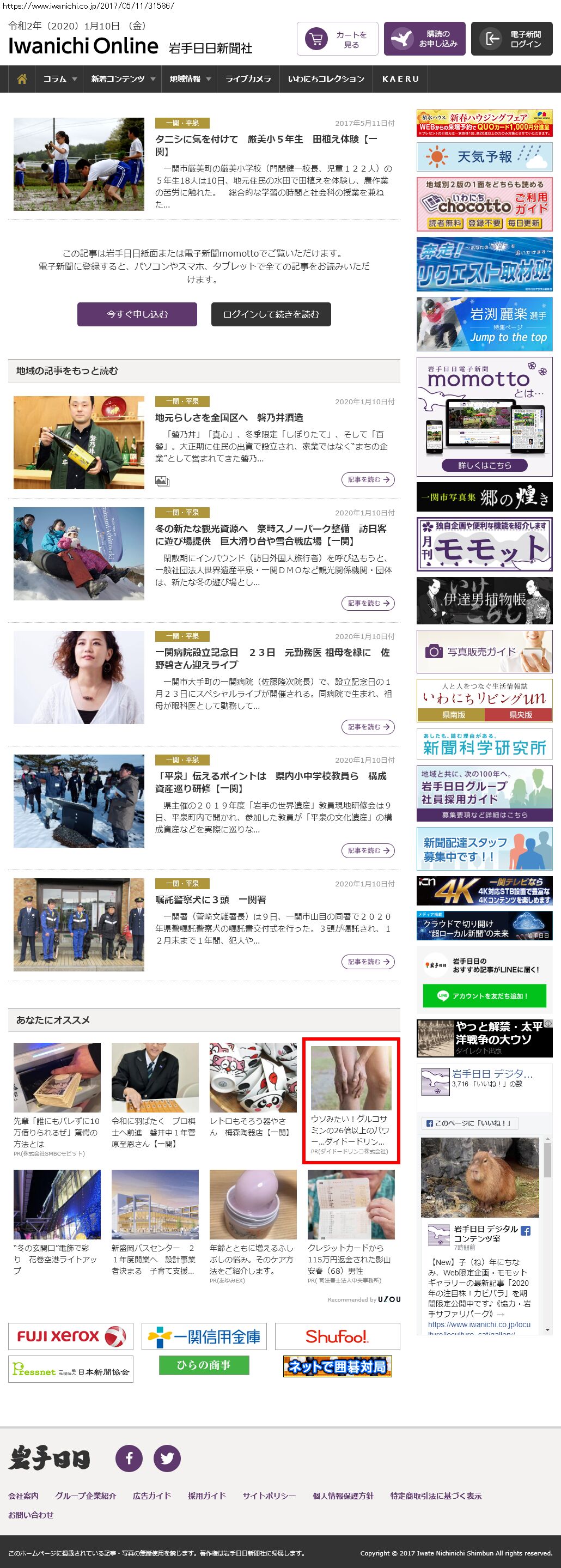Visit the Twitter page from footer icon
The image size is (561, 1568).
click(x=167, y=1458)
